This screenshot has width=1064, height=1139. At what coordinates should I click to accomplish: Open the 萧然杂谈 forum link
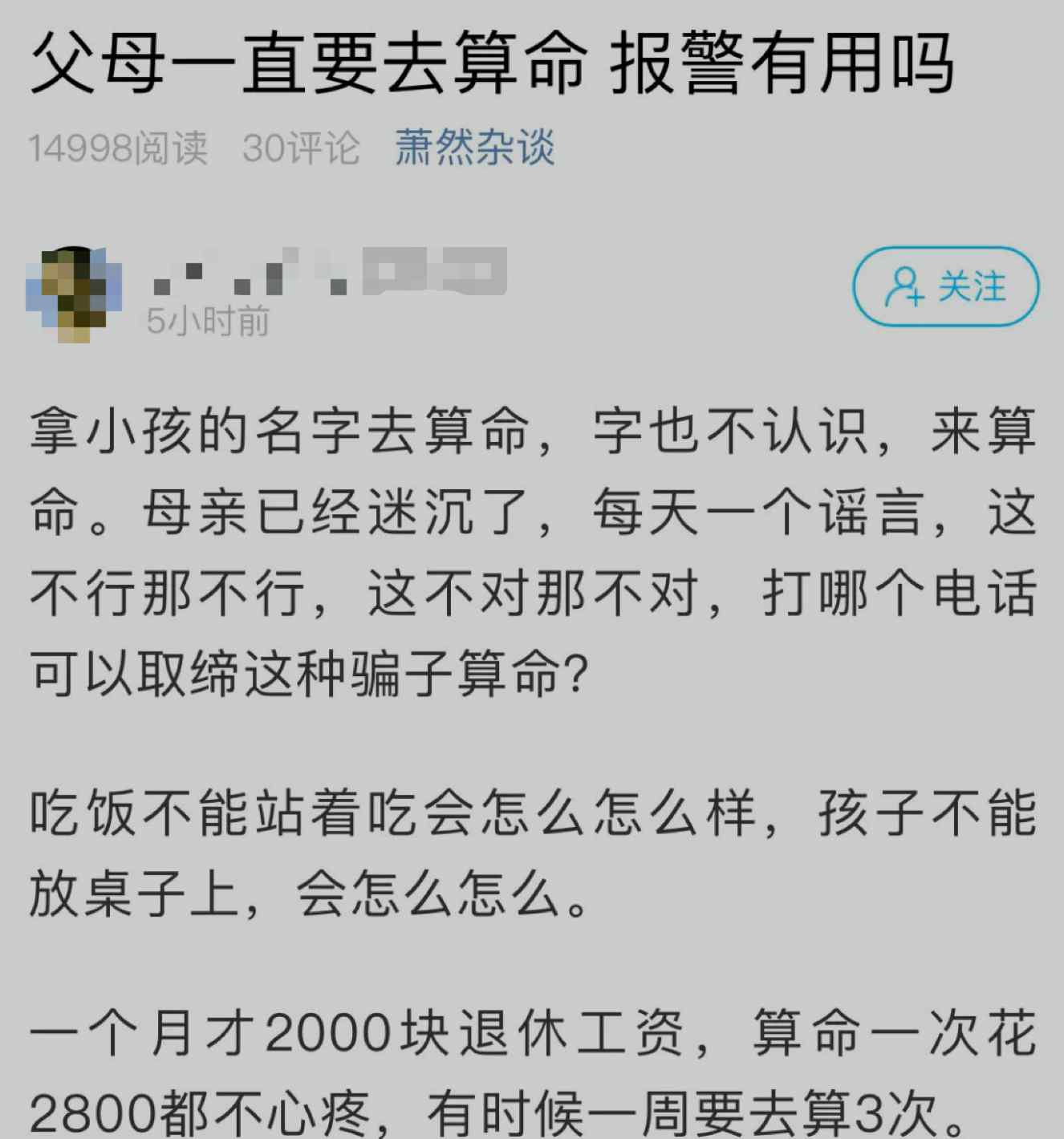click(x=474, y=148)
